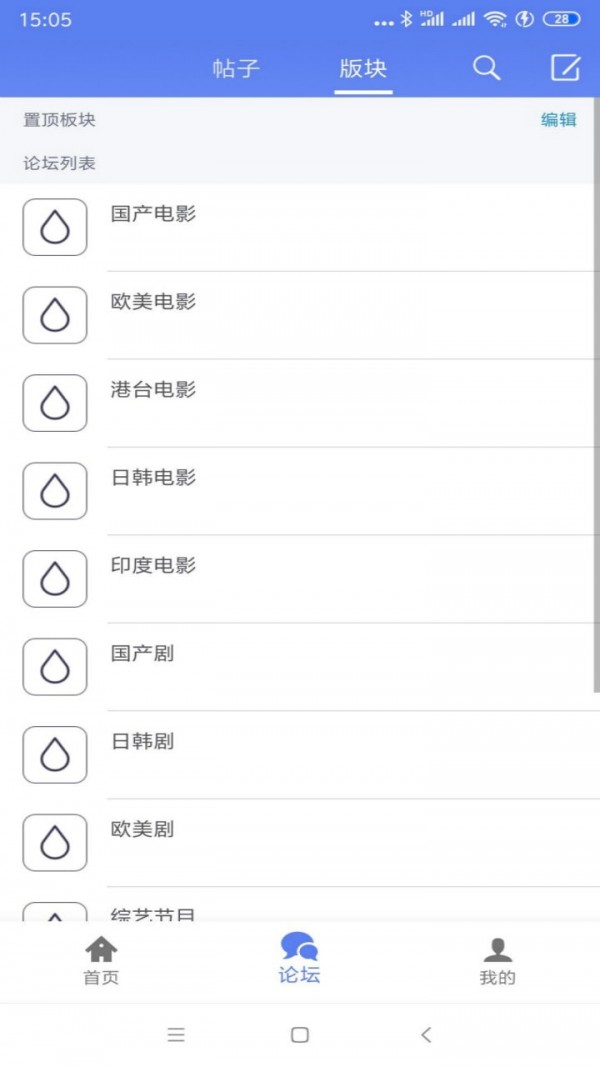
Task: Open the 日韩剧 board
Action: (300, 754)
